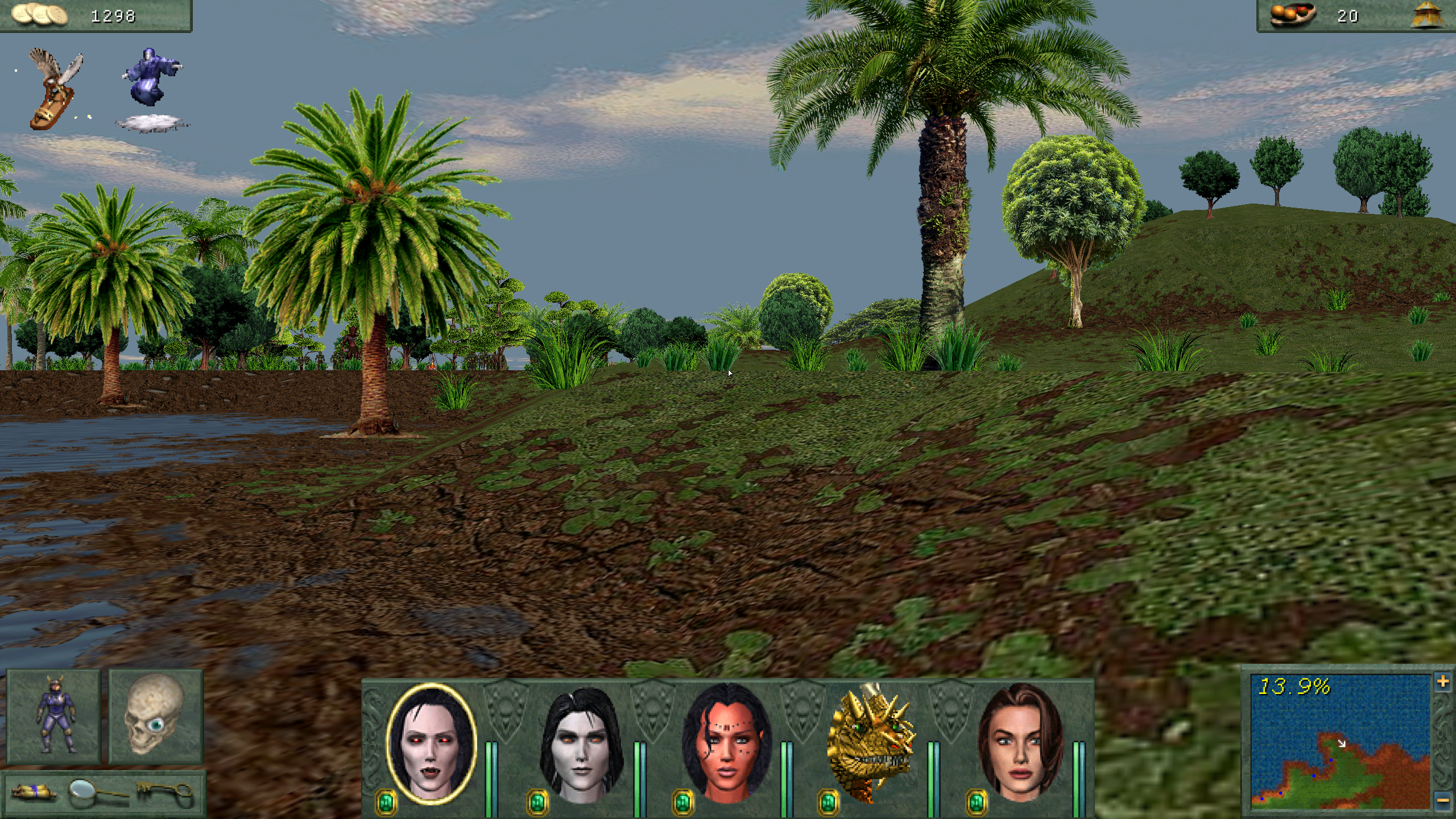The image size is (1456, 819).
Task: Open the armored minotaur character panel
Action: [54, 717]
